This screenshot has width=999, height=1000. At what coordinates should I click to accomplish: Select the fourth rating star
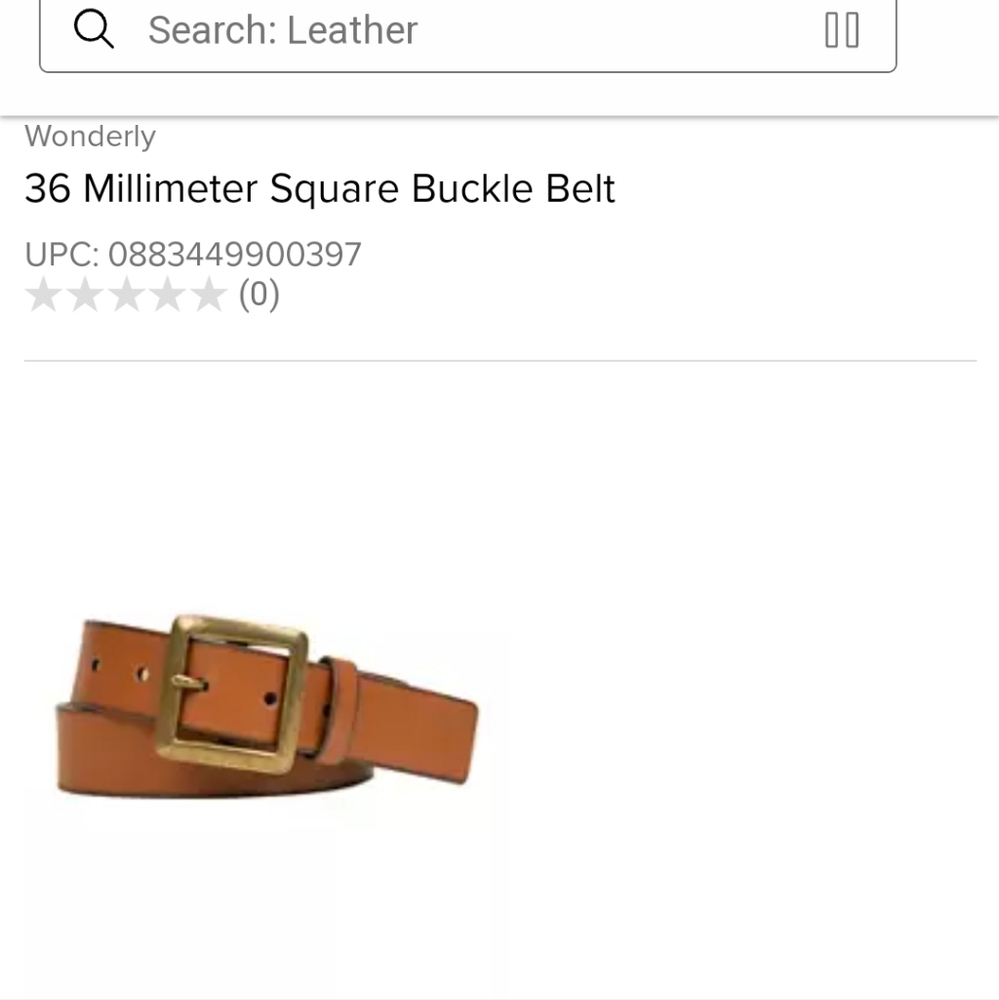(x=170, y=296)
